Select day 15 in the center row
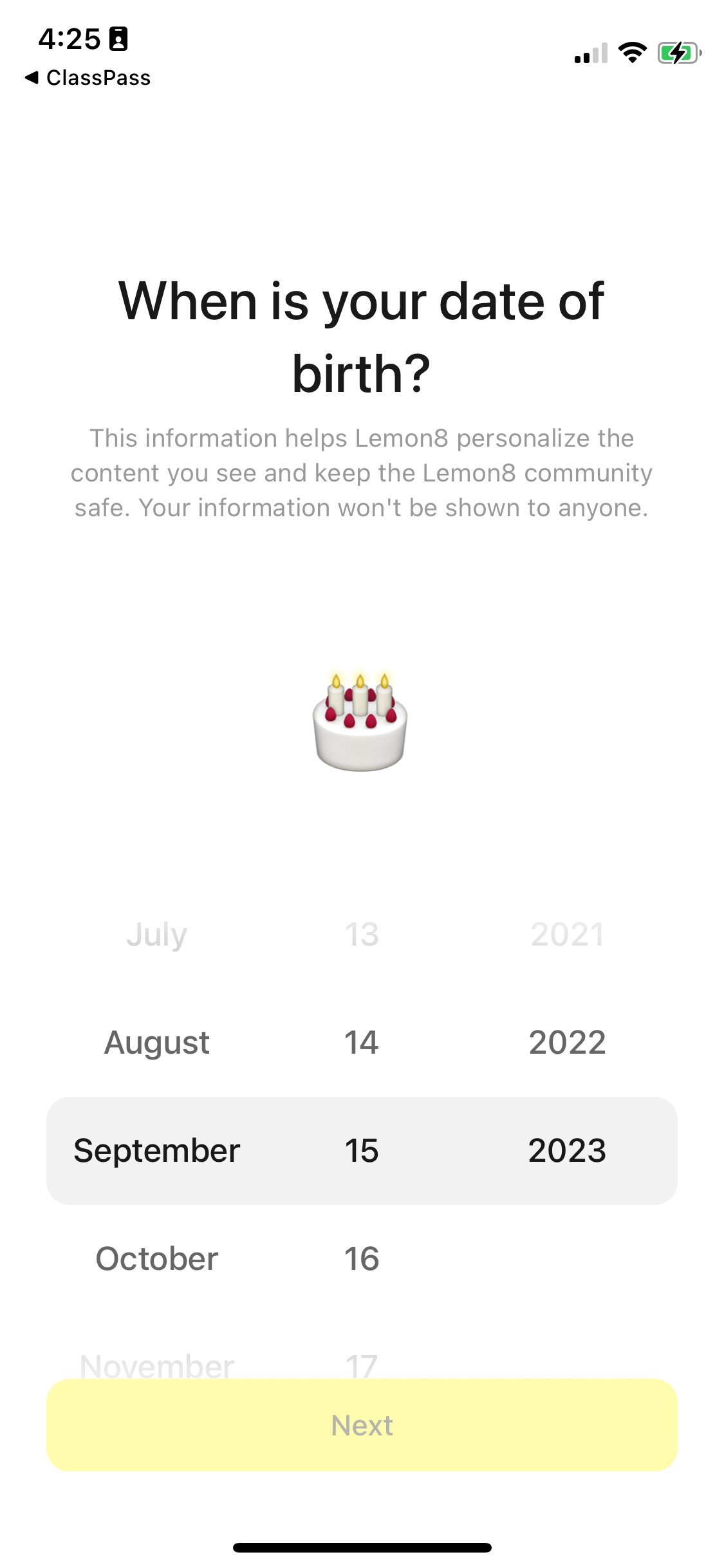Image resolution: width=724 pixels, height=1568 pixels. click(x=362, y=1150)
